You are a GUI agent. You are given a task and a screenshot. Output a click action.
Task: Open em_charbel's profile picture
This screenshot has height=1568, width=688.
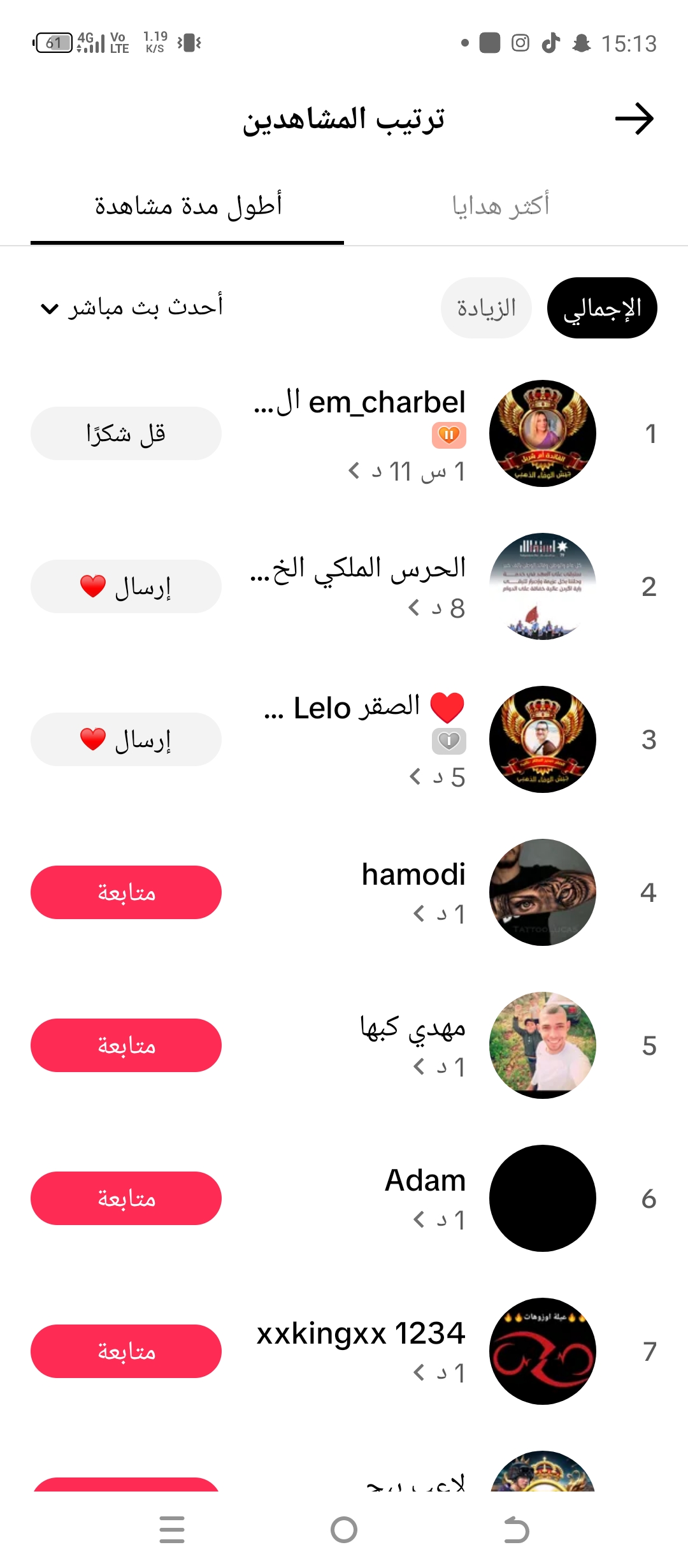[x=543, y=433]
